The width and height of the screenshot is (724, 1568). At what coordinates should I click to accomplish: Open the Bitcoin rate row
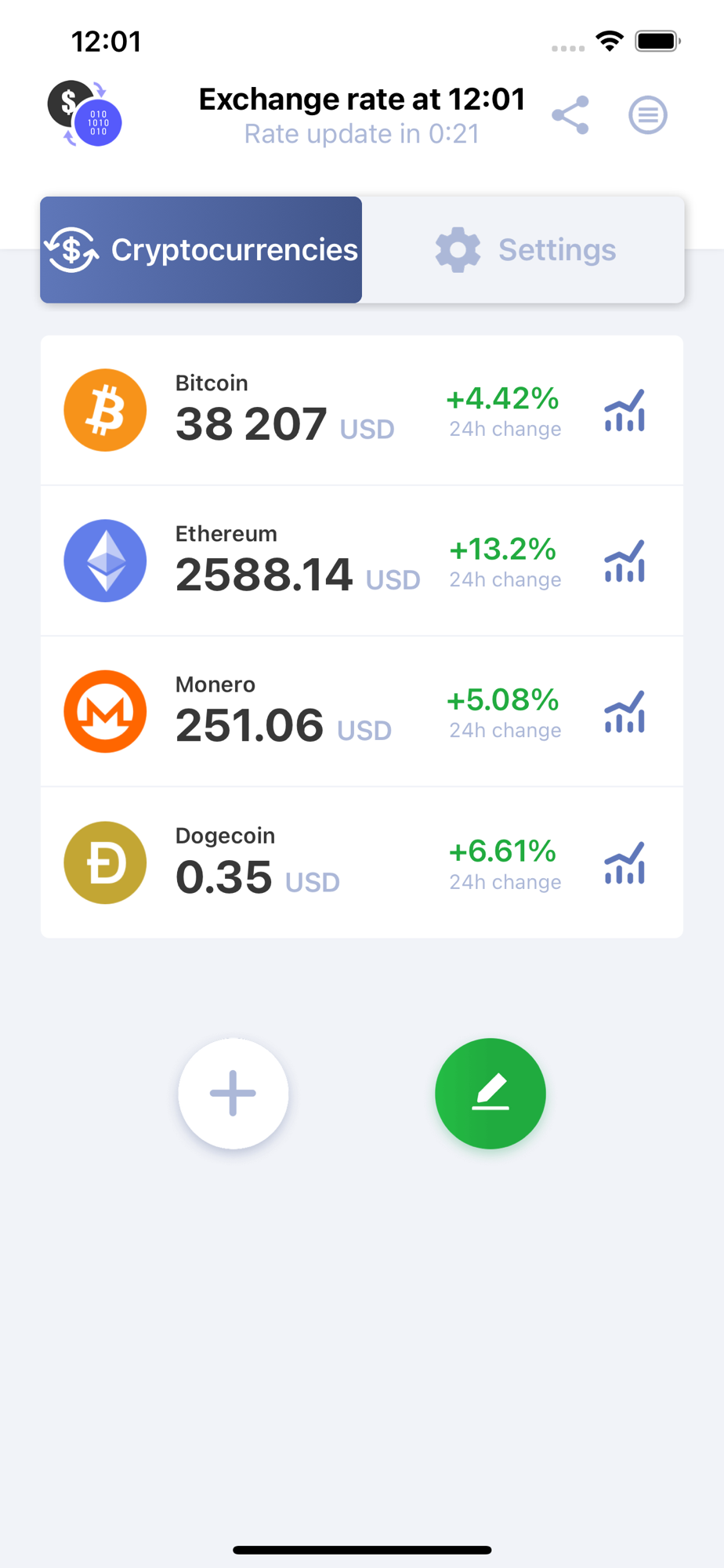click(x=362, y=410)
